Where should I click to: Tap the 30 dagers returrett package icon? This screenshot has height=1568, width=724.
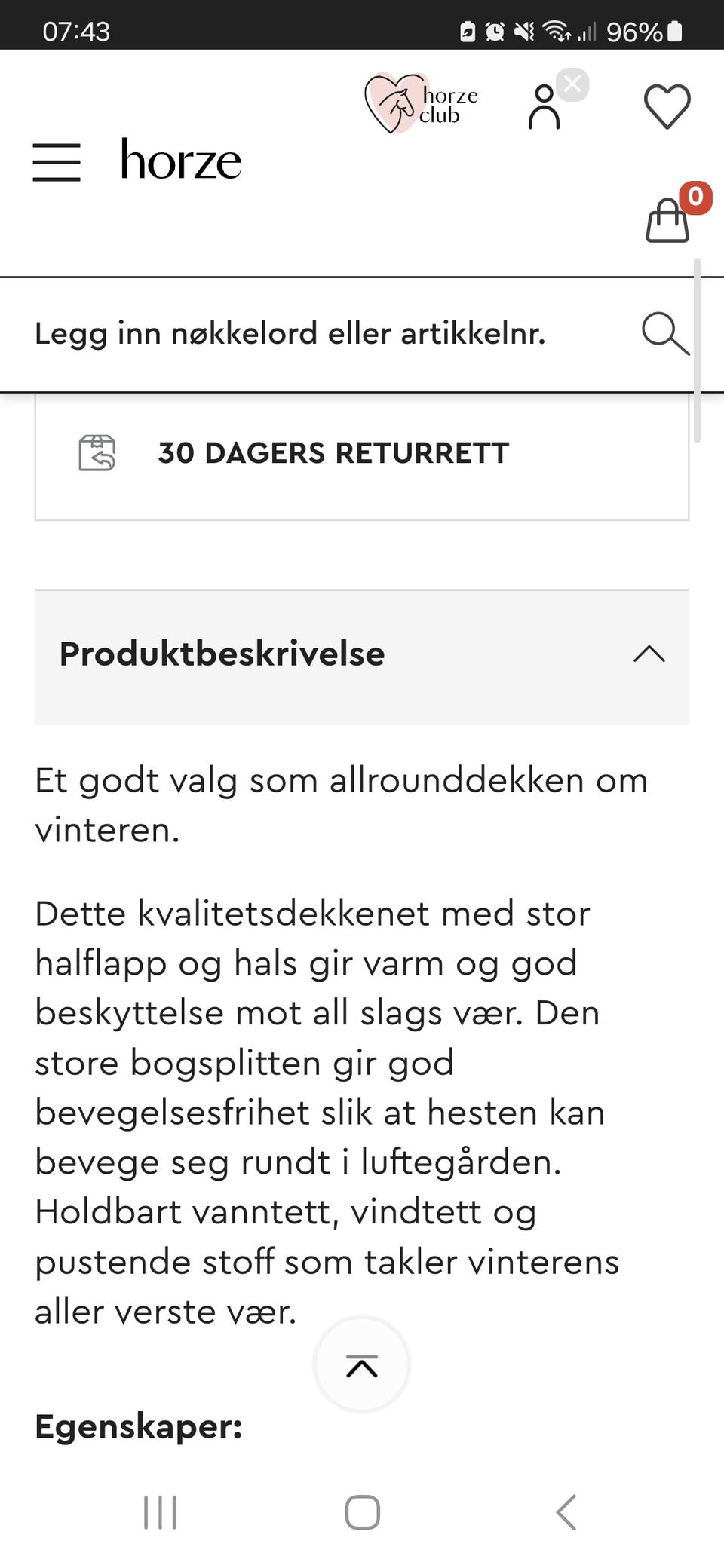[97, 453]
